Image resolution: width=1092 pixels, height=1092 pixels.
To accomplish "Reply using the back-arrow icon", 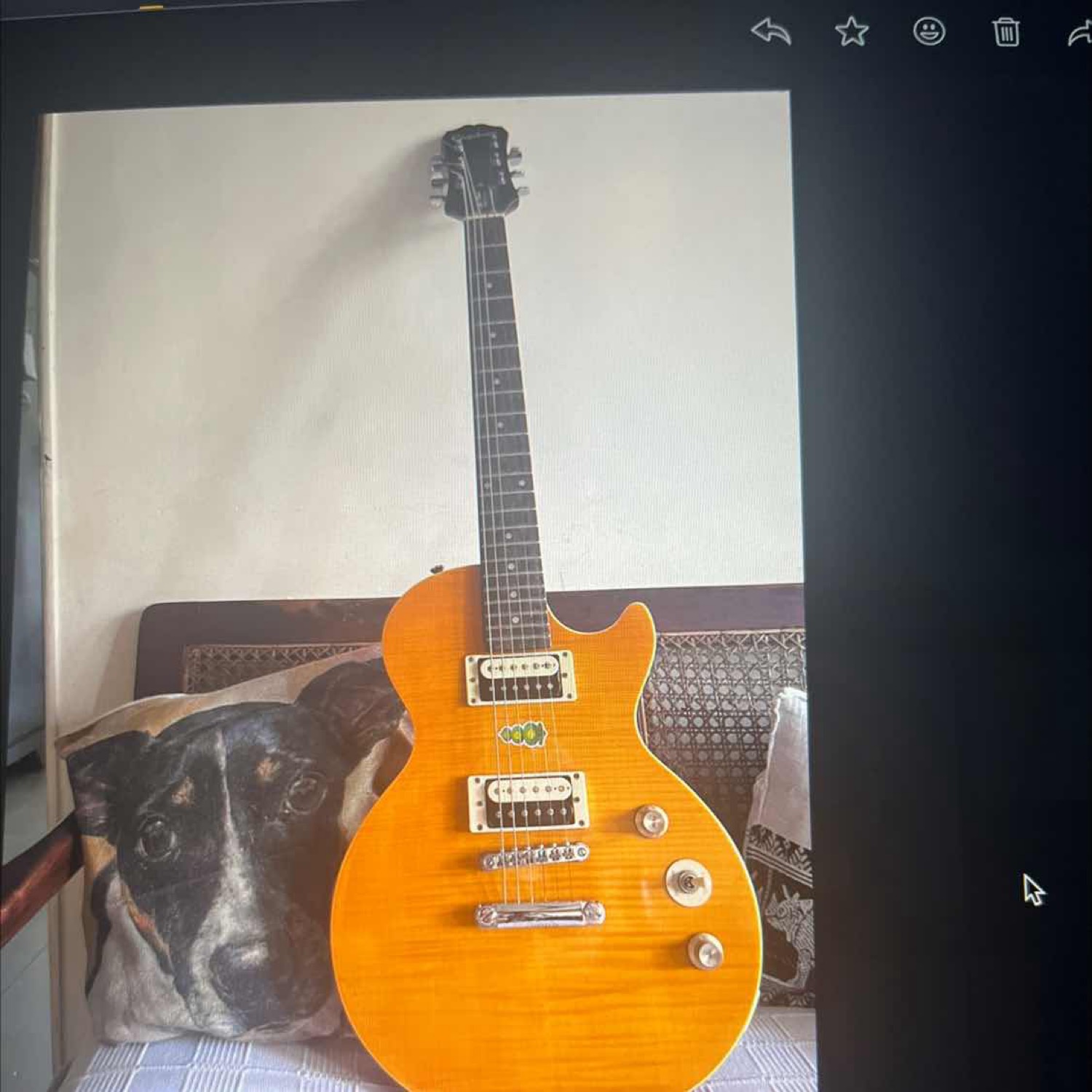I will [770, 32].
